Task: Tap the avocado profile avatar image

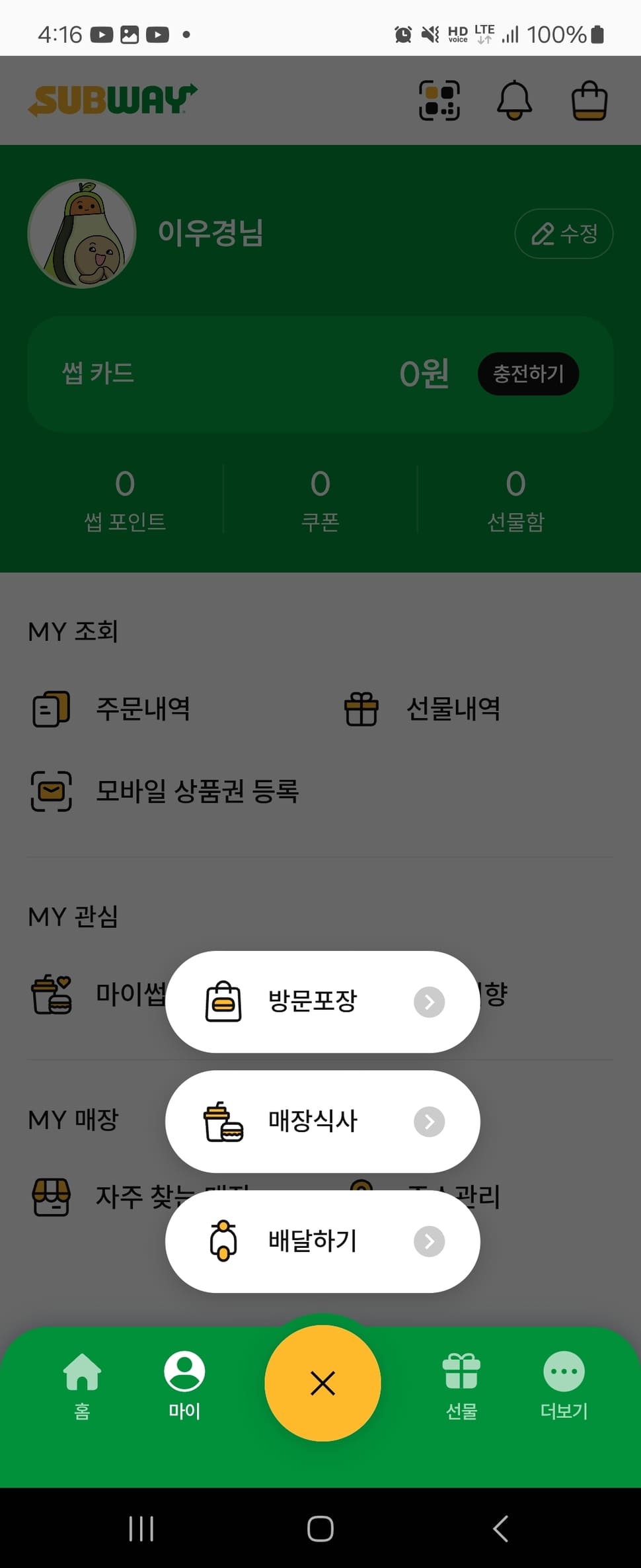Action: [x=81, y=233]
